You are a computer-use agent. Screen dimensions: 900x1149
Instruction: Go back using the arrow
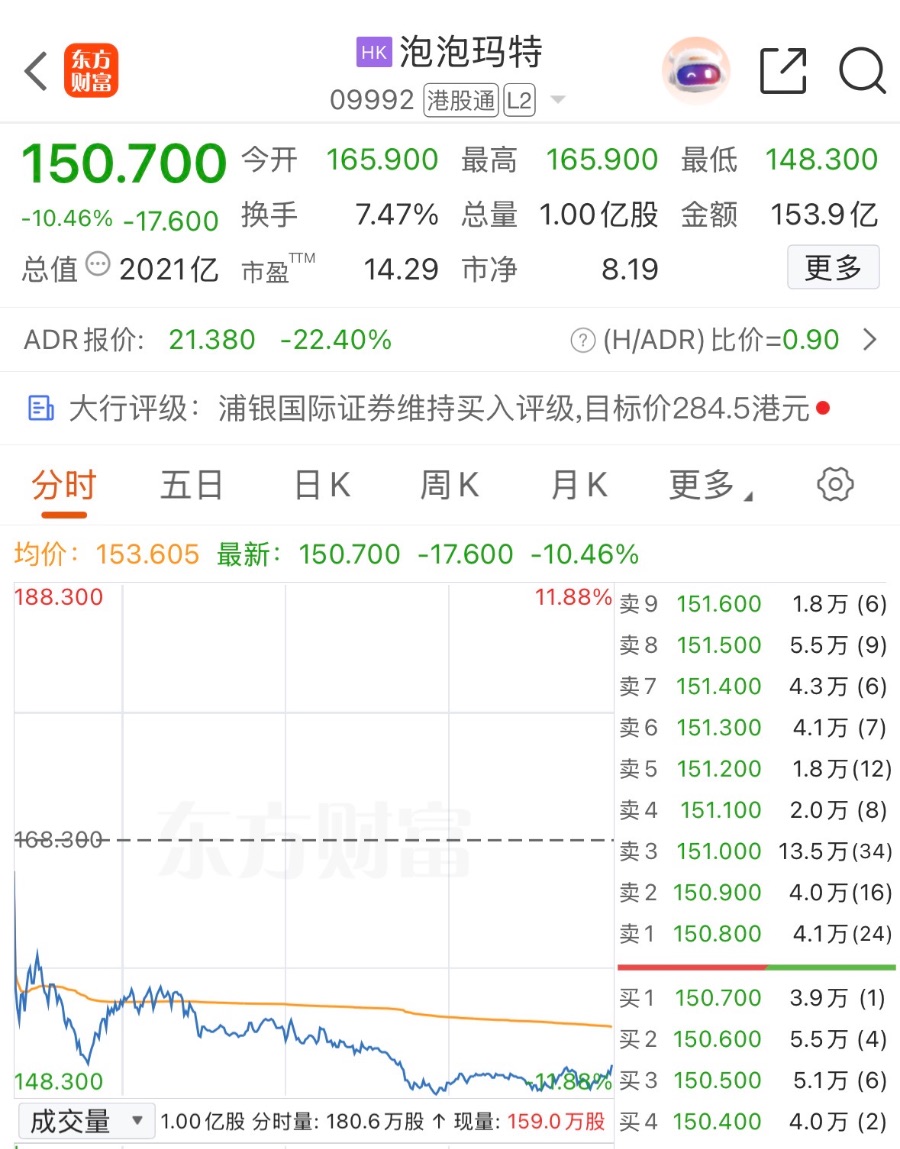click(x=37, y=71)
